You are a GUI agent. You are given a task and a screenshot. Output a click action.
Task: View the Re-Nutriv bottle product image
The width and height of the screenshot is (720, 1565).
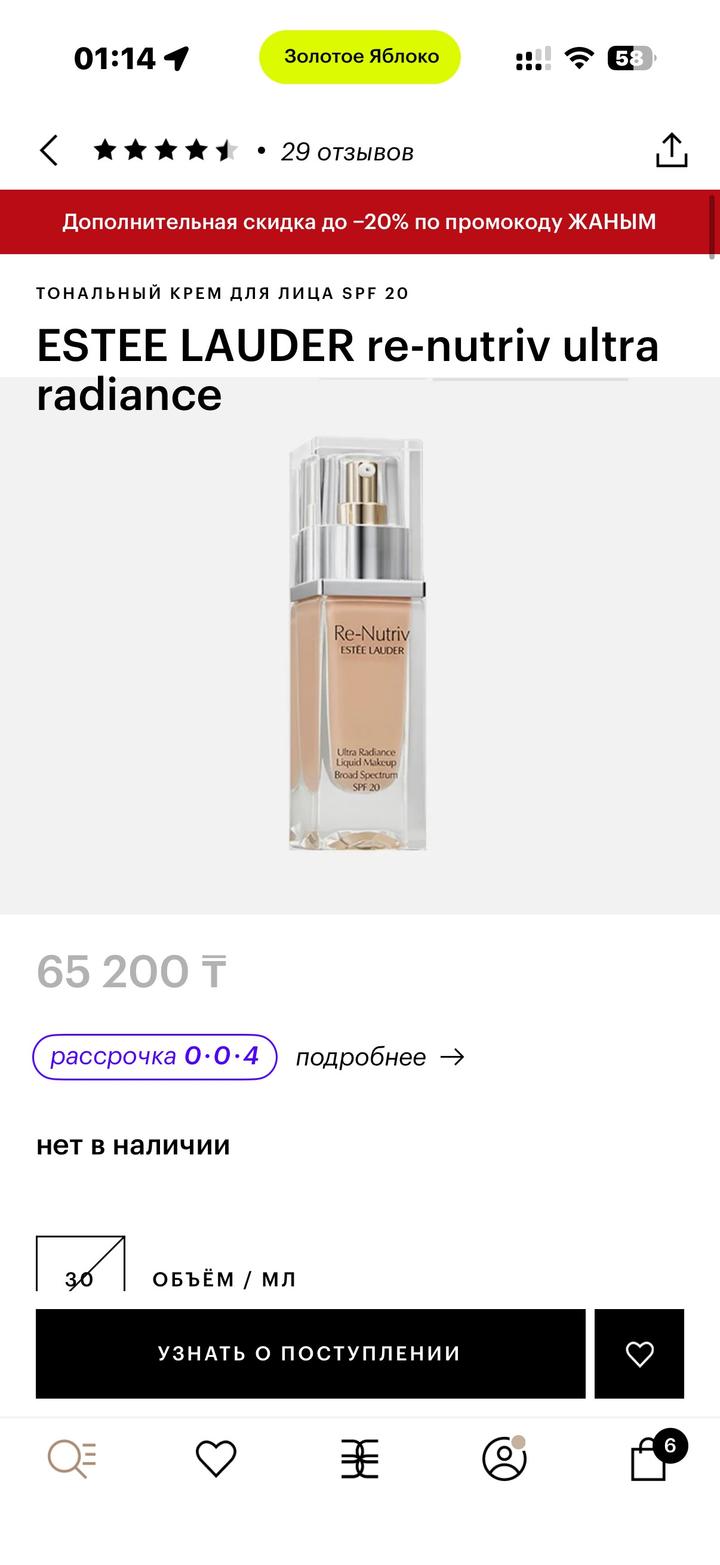click(358, 643)
